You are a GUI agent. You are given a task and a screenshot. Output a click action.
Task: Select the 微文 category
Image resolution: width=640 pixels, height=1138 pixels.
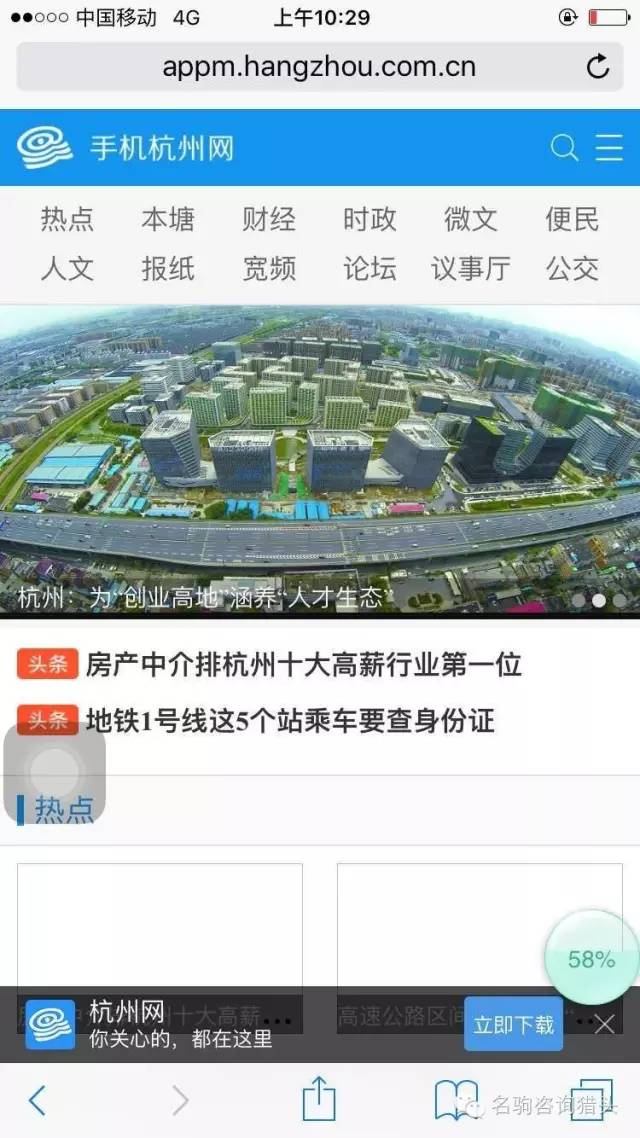[471, 219]
